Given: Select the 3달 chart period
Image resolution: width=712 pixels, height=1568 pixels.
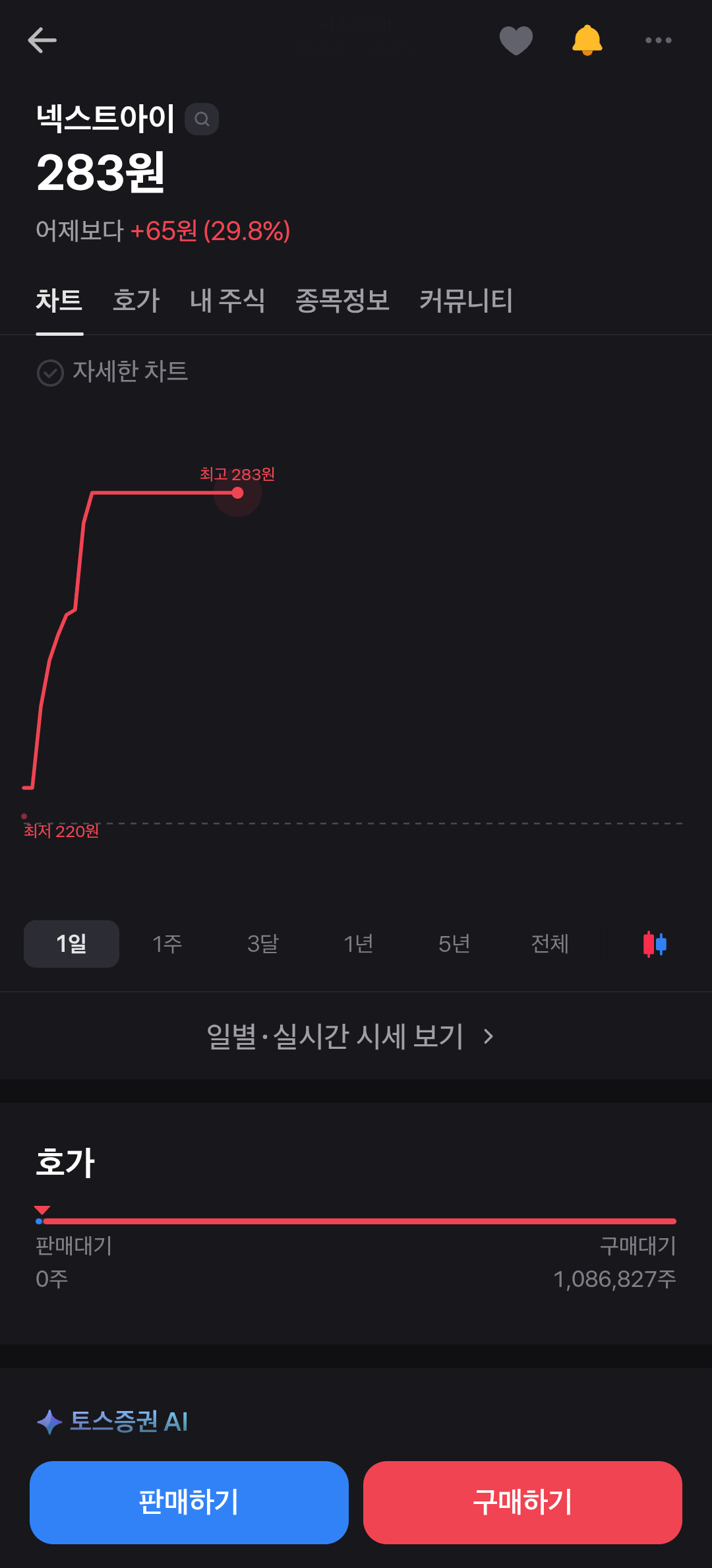Looking at the screenshot, I should (263, 944).
